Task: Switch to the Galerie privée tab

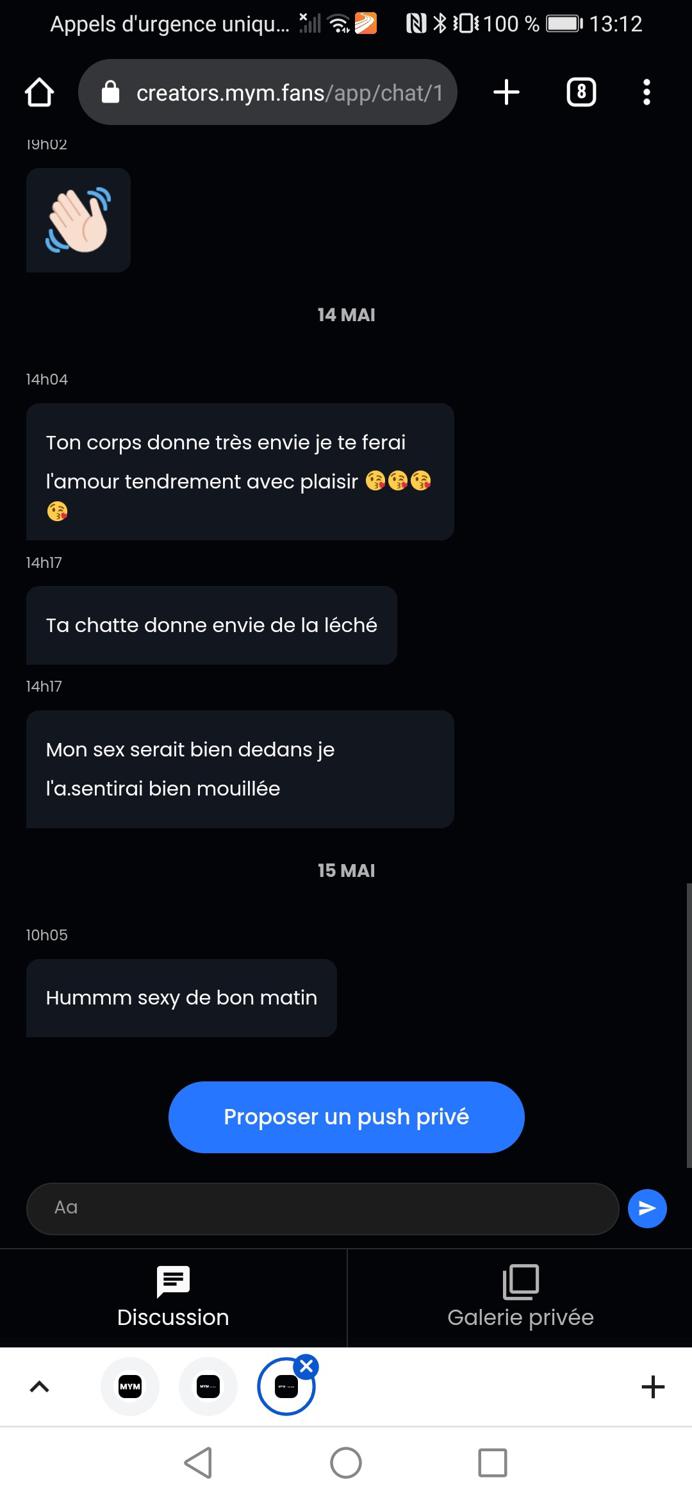Action: click(520, 1297)
